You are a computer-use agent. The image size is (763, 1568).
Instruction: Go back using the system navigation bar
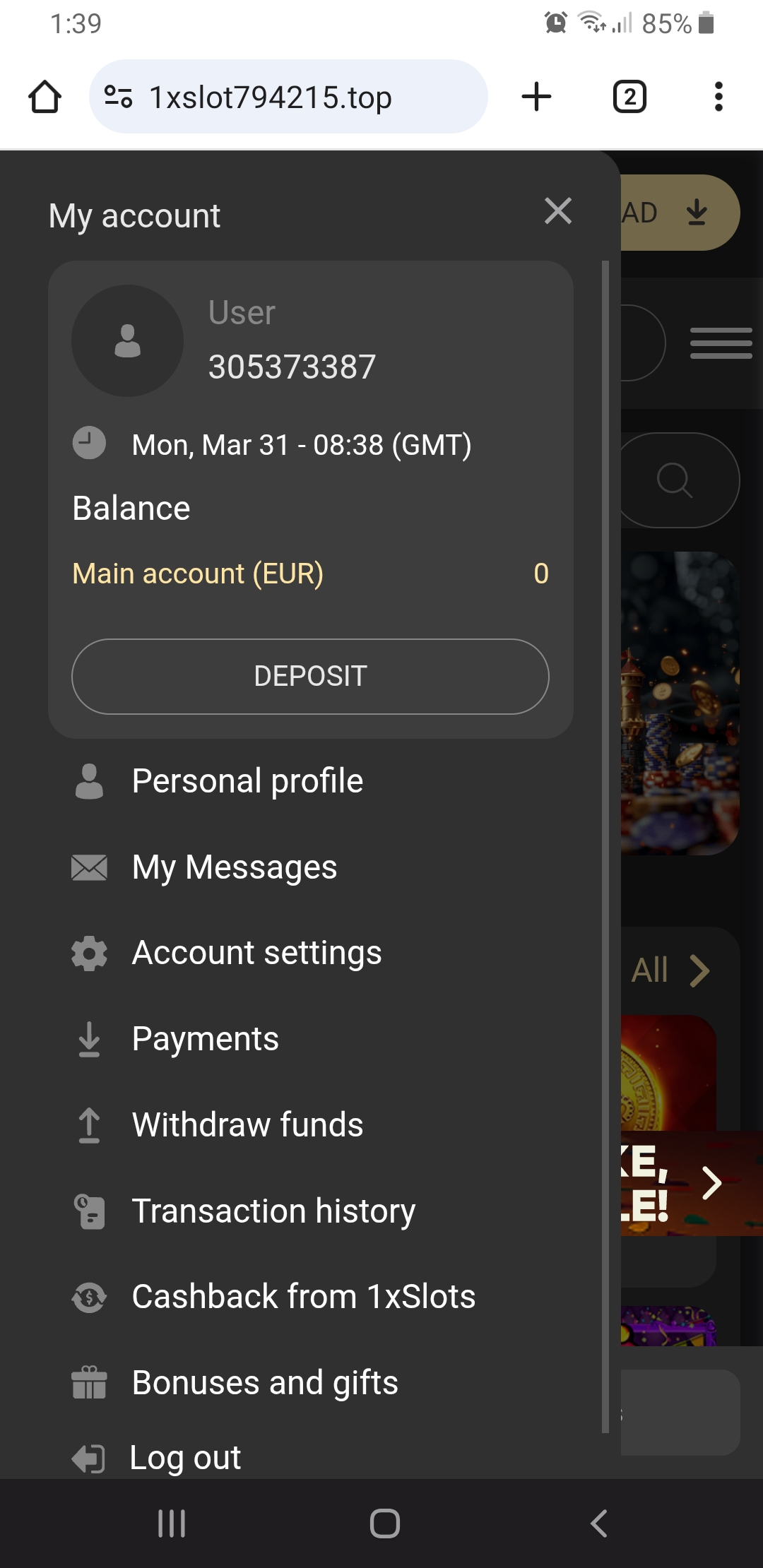pyautogui.click(x=598, y=1524)
